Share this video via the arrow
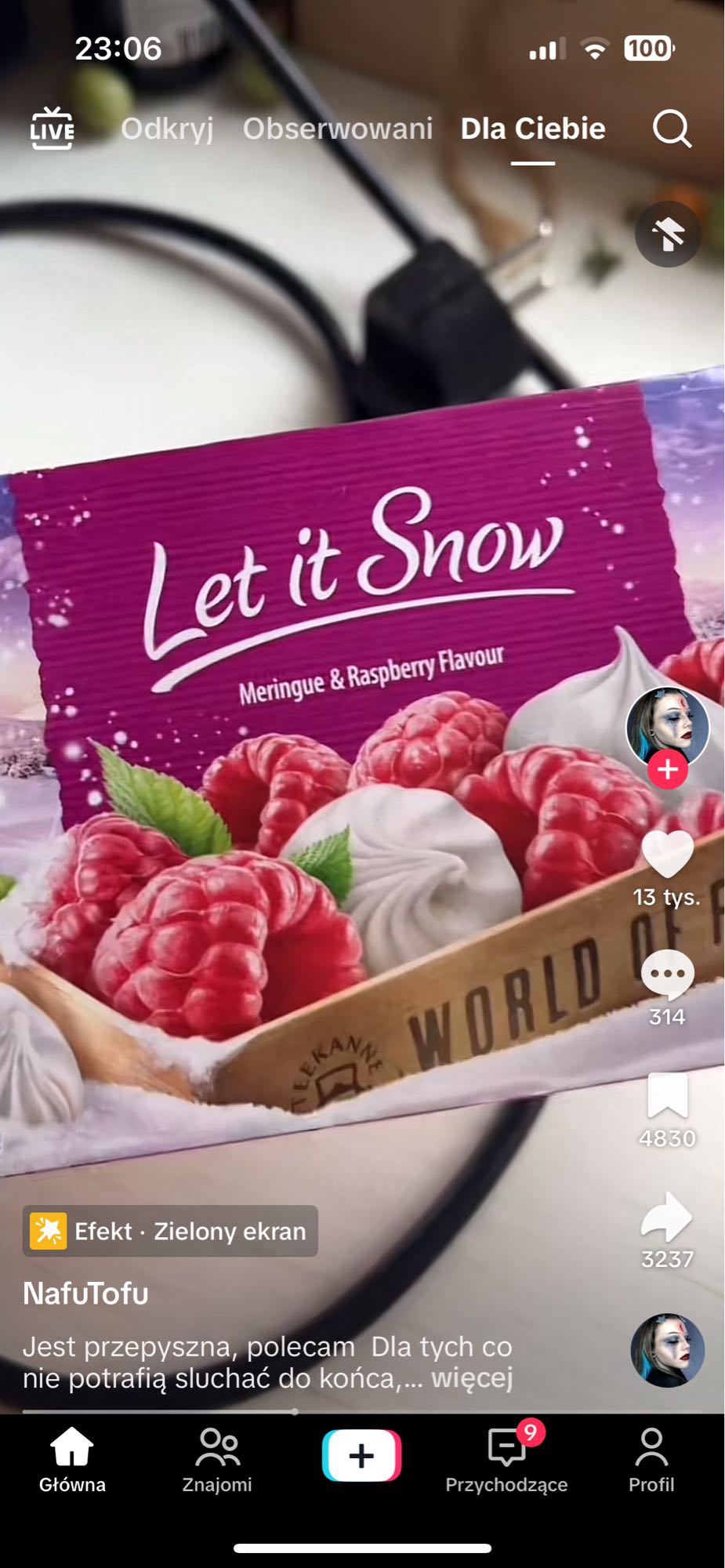Viewport: 725px width, 1568px height. click(x=667, y=1217)
